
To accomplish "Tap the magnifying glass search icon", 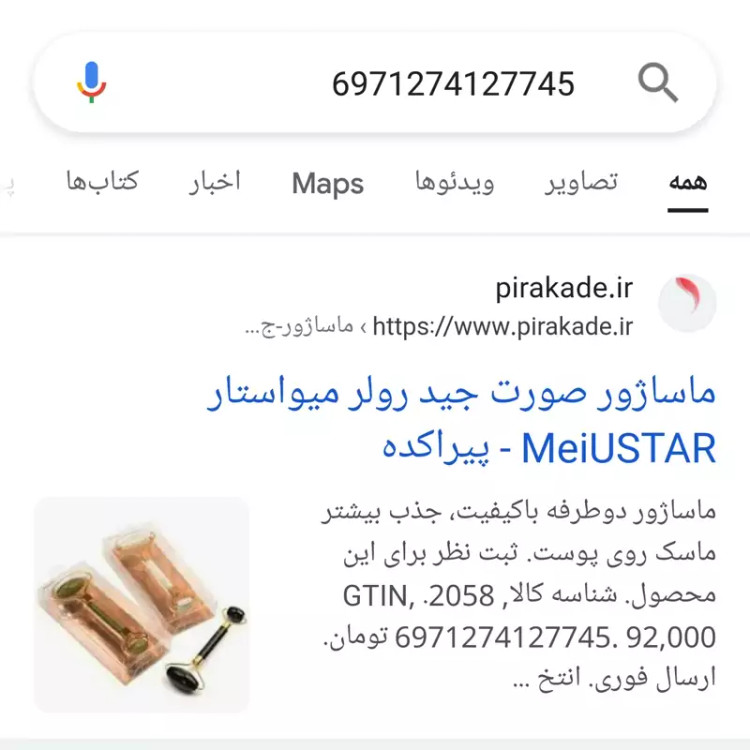I will click(x=657, y=83).
